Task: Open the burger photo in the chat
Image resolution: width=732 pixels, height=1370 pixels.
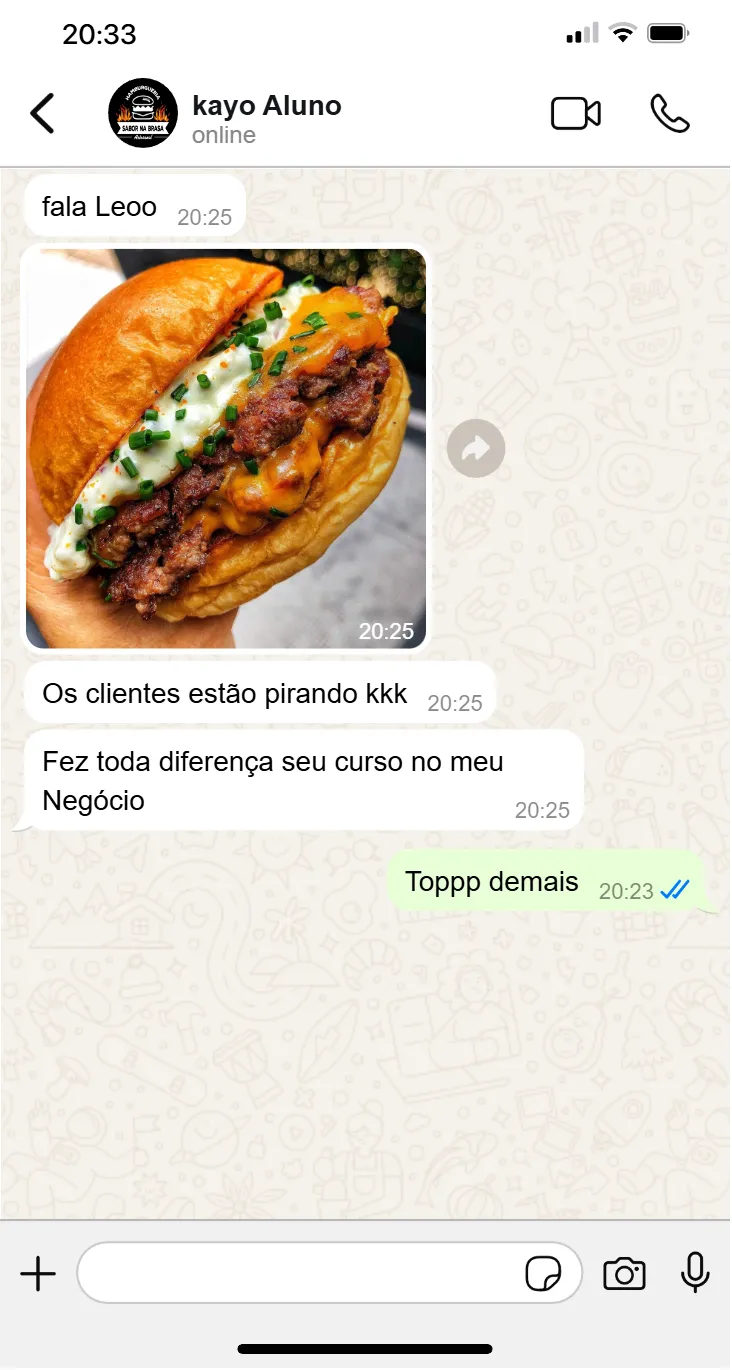Action: pos(226,448)
